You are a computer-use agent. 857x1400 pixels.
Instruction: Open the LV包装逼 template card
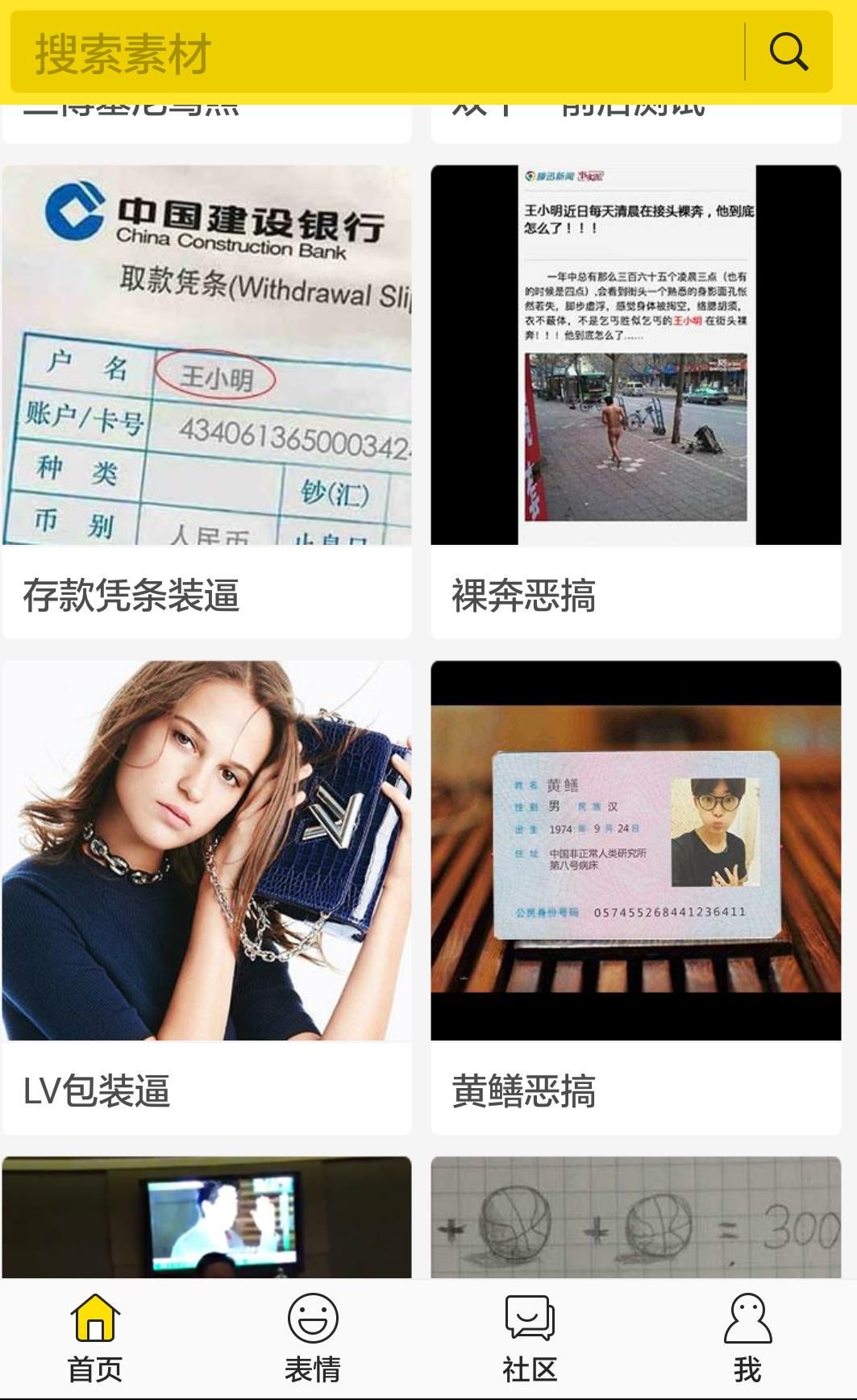[206, 896]
